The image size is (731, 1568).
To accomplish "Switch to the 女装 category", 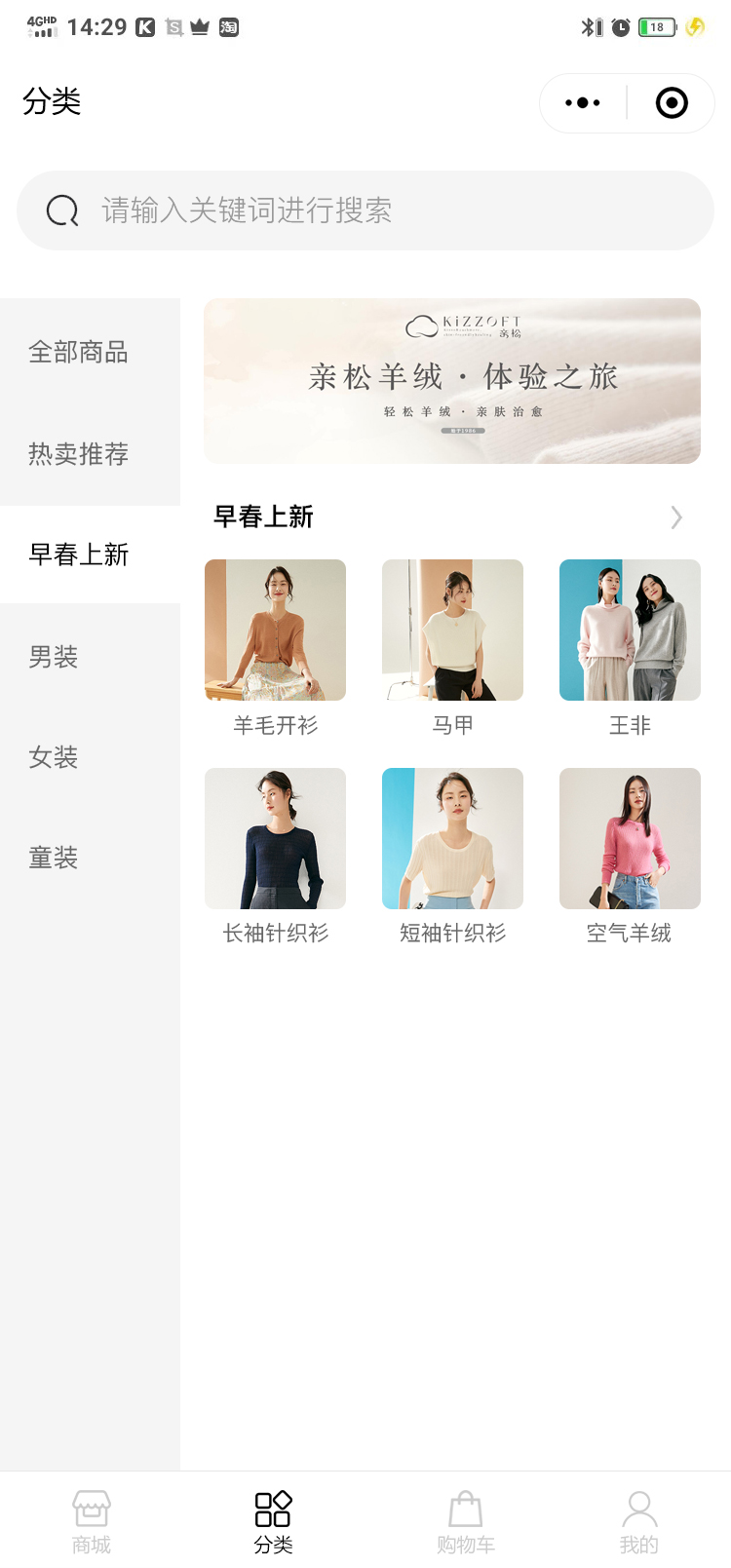I will point(54,757).
